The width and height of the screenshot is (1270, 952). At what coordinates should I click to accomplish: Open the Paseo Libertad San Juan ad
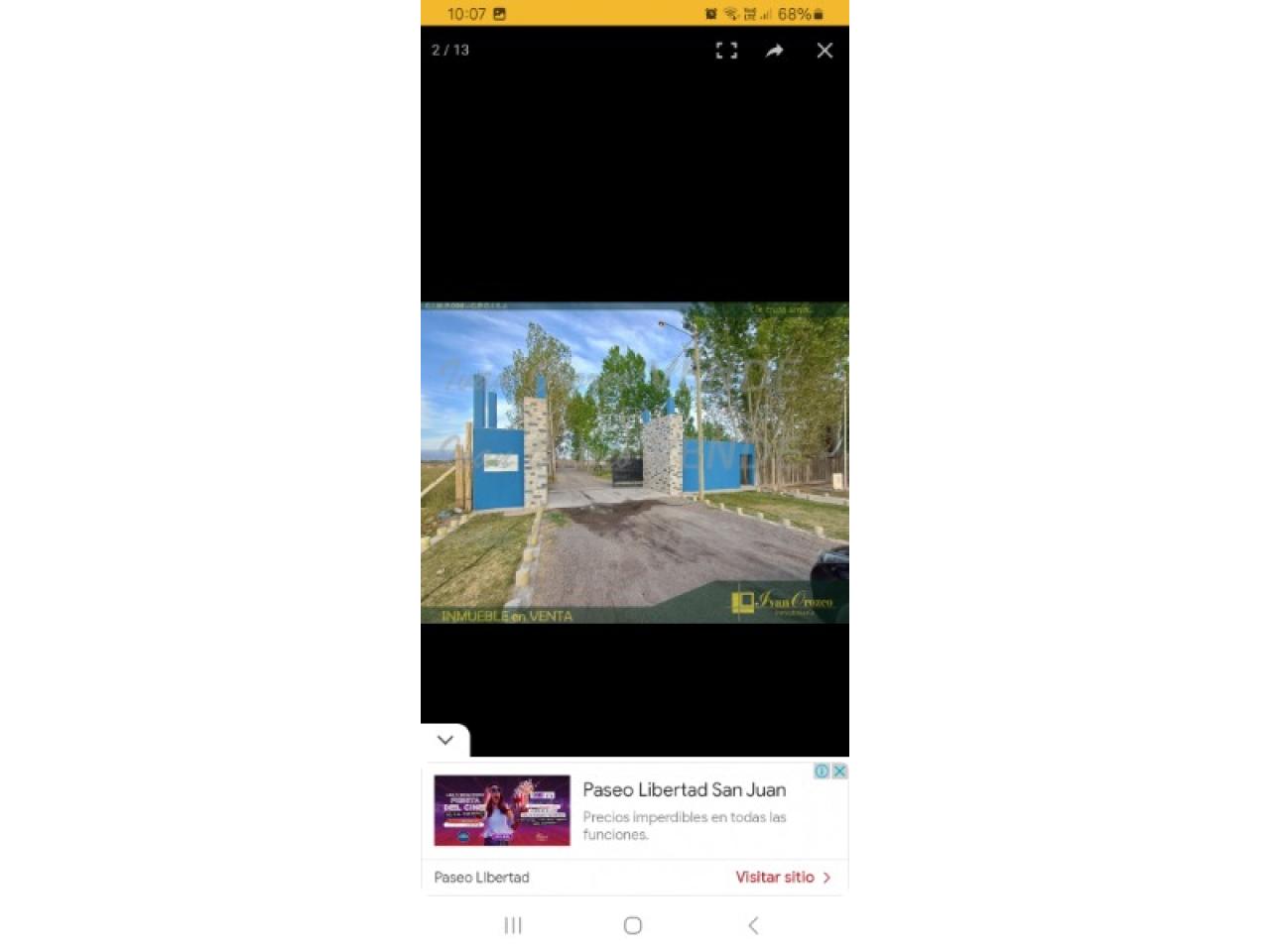pos(684,790)
